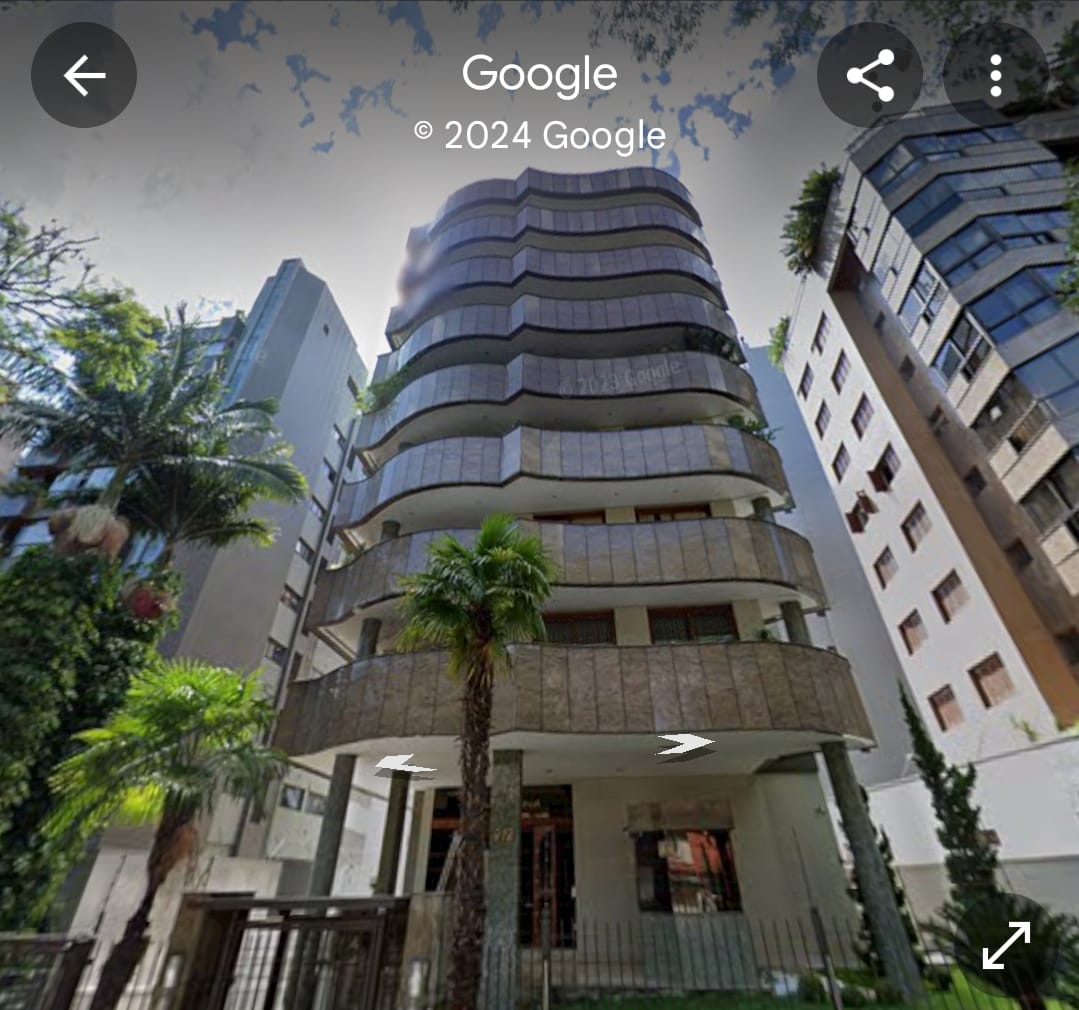Move along the street using the right arrow
This screenshot has height=1010, width=1079.
[x=685, y=745]
